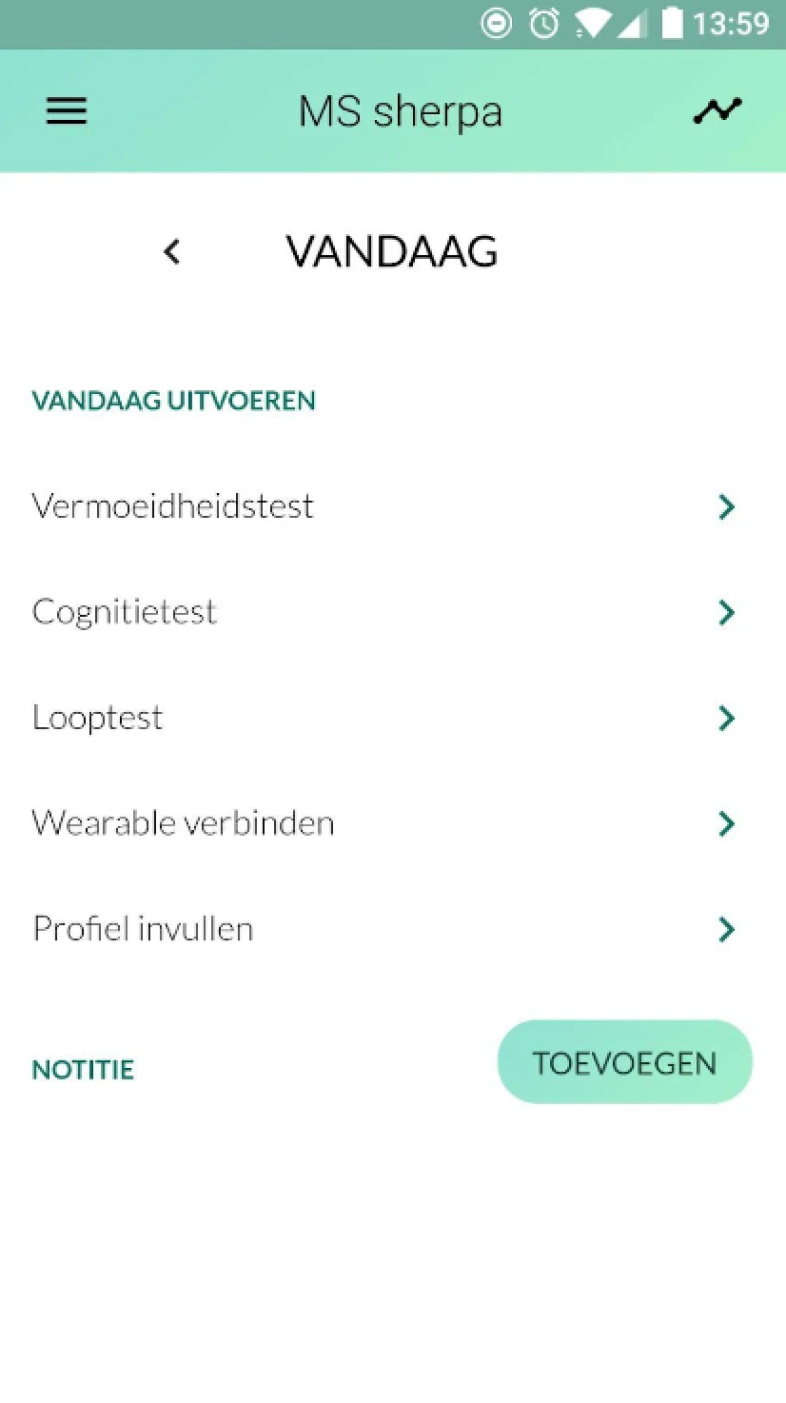Open the trends graph icon

click(x=717, y=111)
